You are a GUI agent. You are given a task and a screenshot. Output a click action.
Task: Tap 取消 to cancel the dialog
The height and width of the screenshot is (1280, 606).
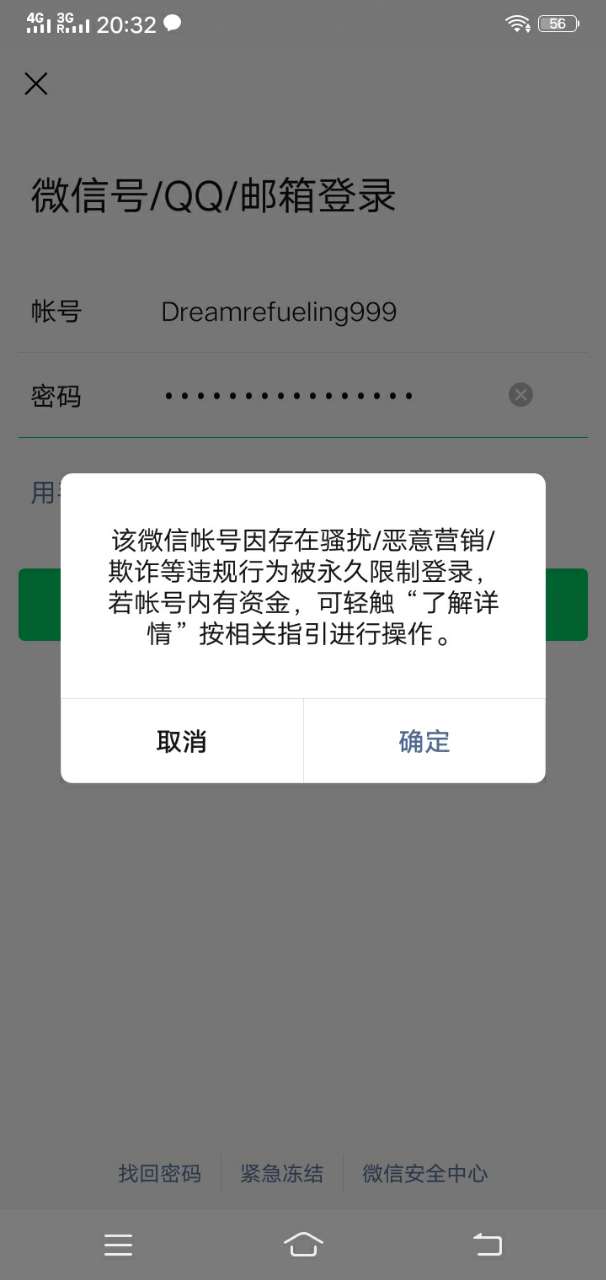point(182,741)
